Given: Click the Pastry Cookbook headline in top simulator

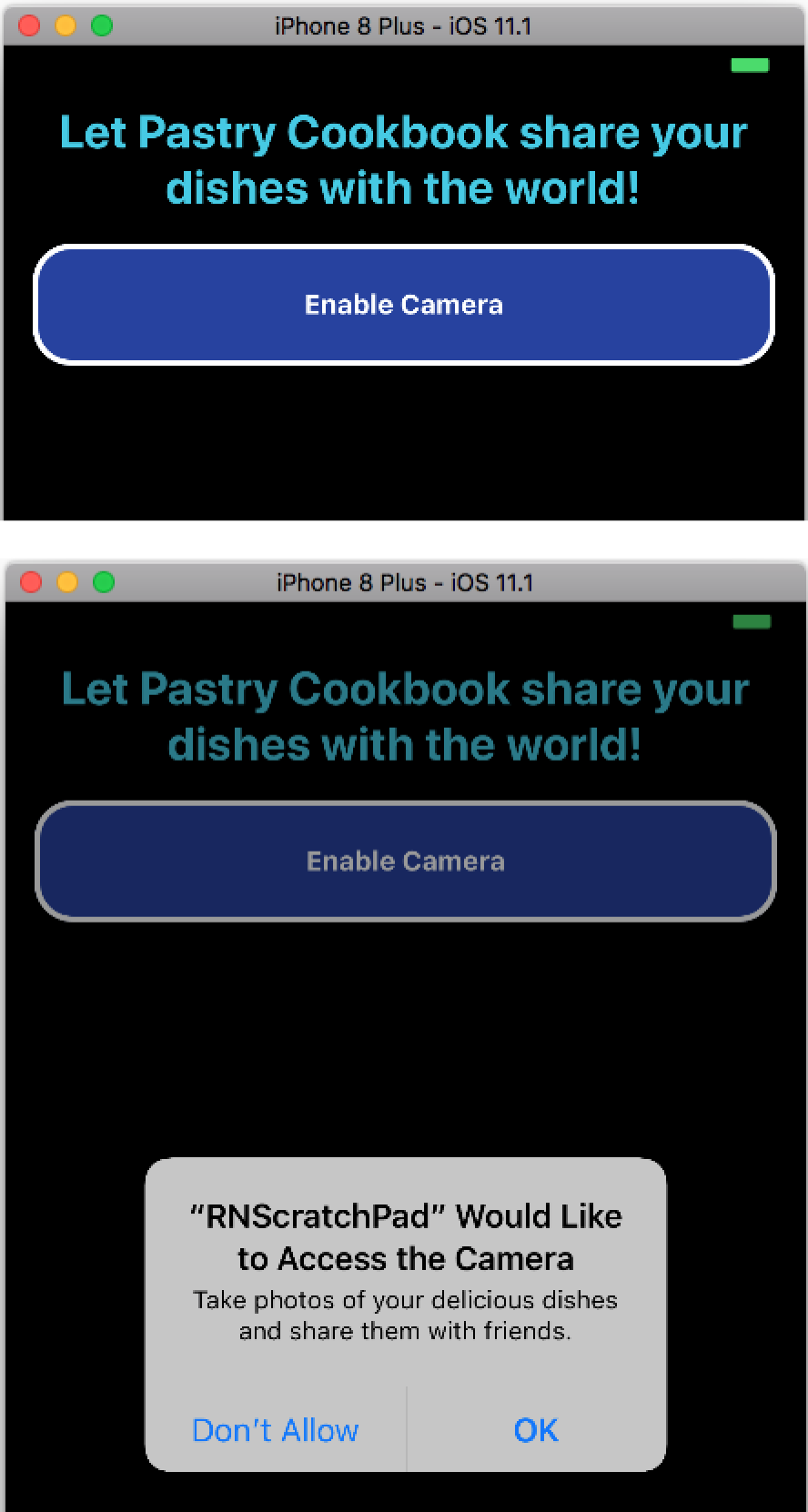Looking at the screenshot, I should [403, 159].
